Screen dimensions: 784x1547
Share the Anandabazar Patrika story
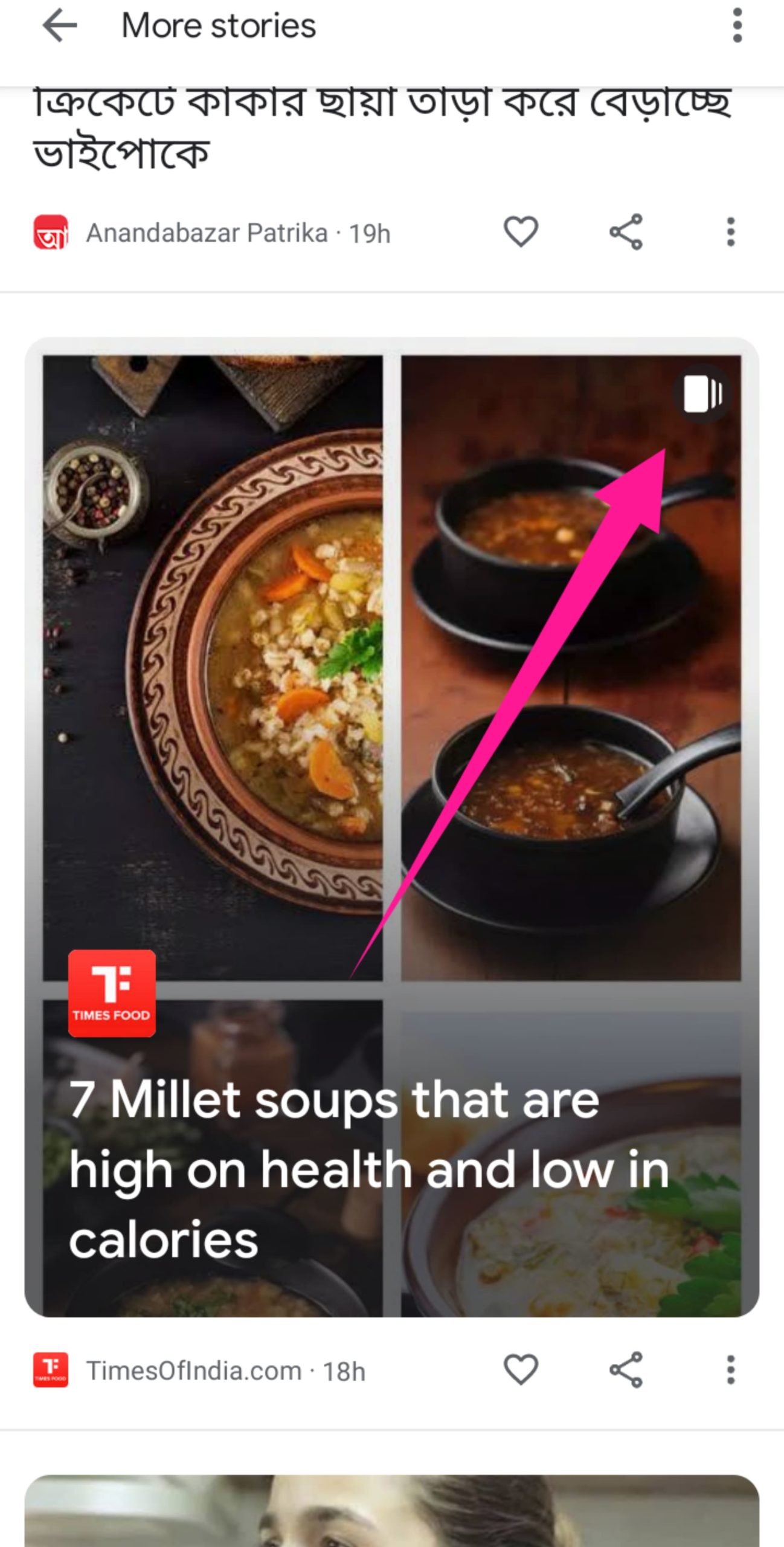point(626,232)
